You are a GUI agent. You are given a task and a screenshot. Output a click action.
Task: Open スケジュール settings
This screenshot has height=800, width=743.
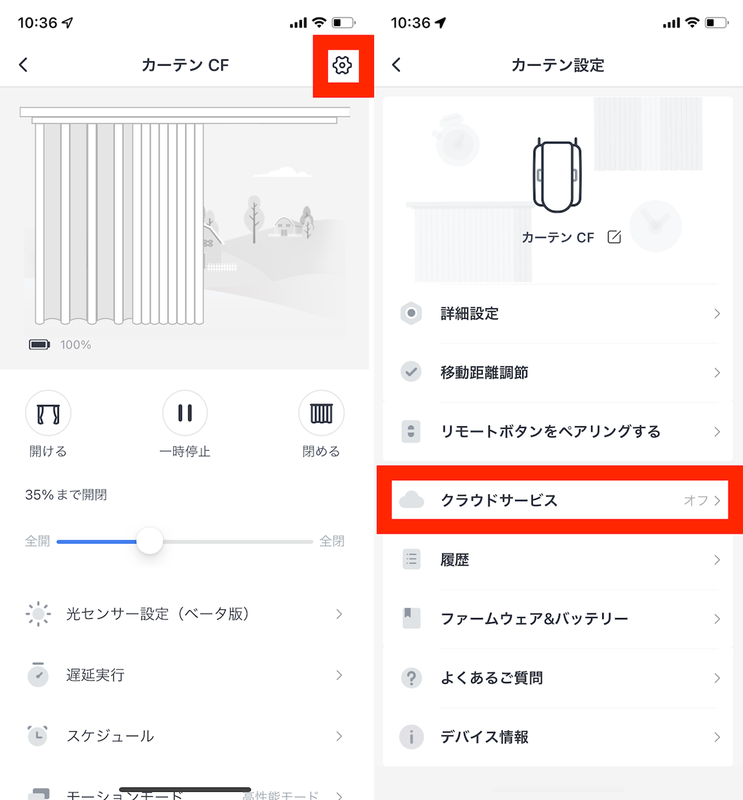185,736
